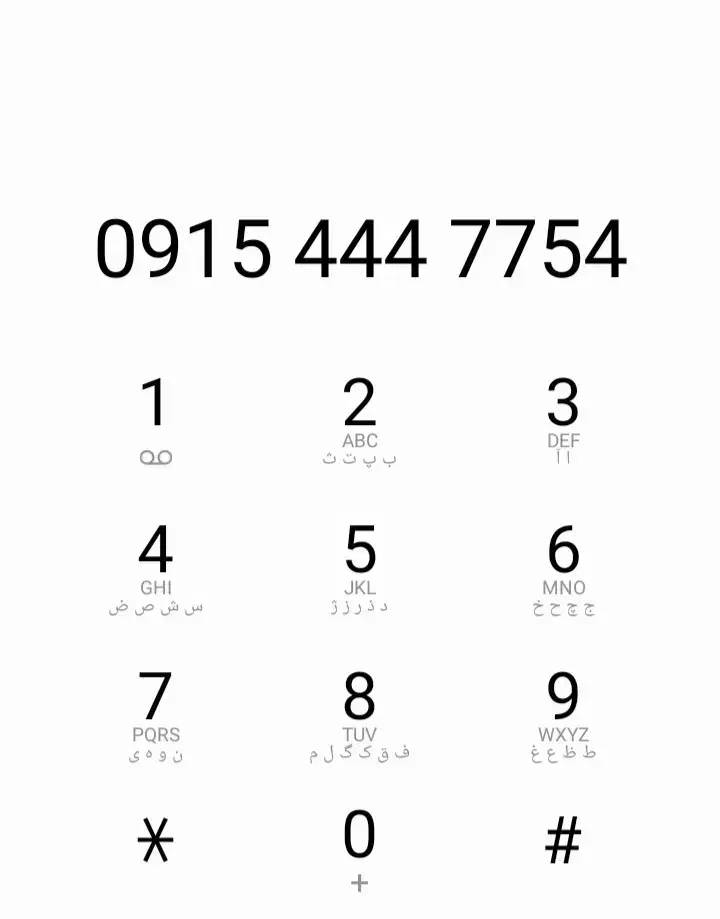The image size is (720, 919).
Task: Enter digit 3 DEF
Action: 563,418
